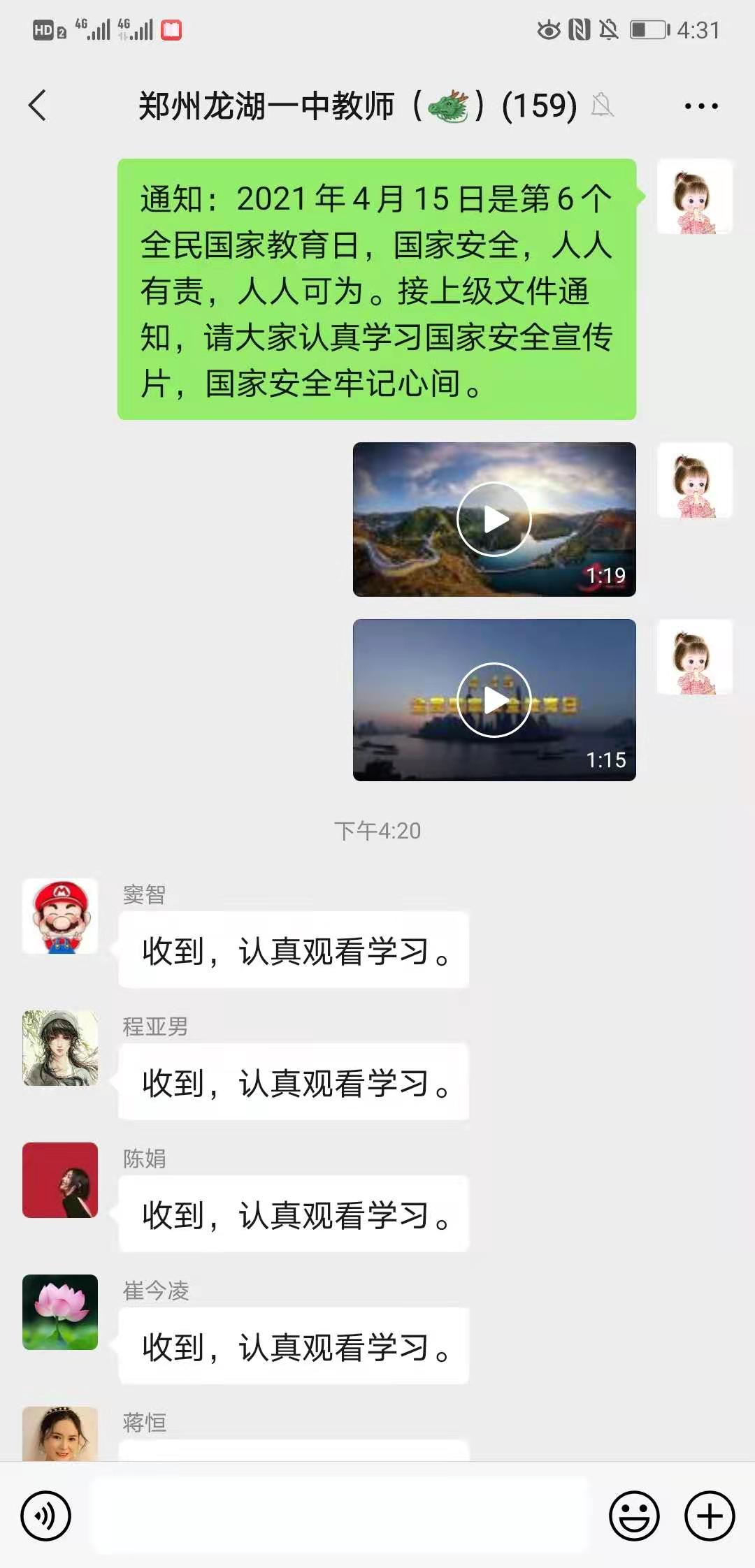Open the chat's three-dot menu
This screenshot has height=1568, width=755.
pyautogui.click(x=700, y=106)
